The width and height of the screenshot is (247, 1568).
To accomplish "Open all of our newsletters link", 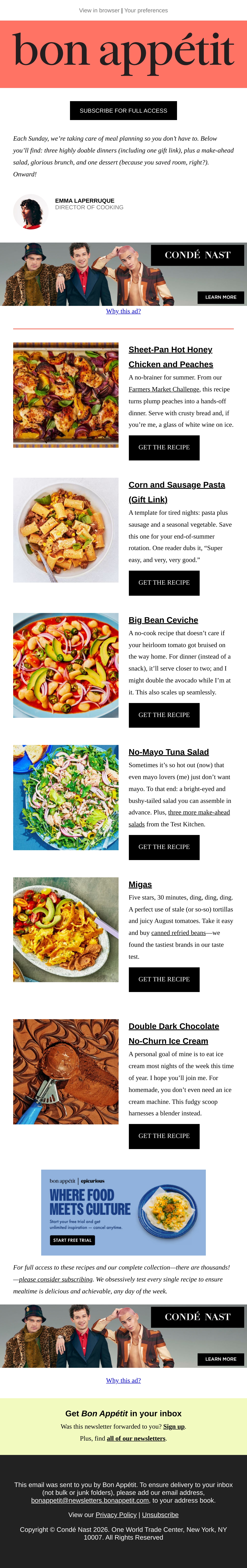I will point(136,1438).
